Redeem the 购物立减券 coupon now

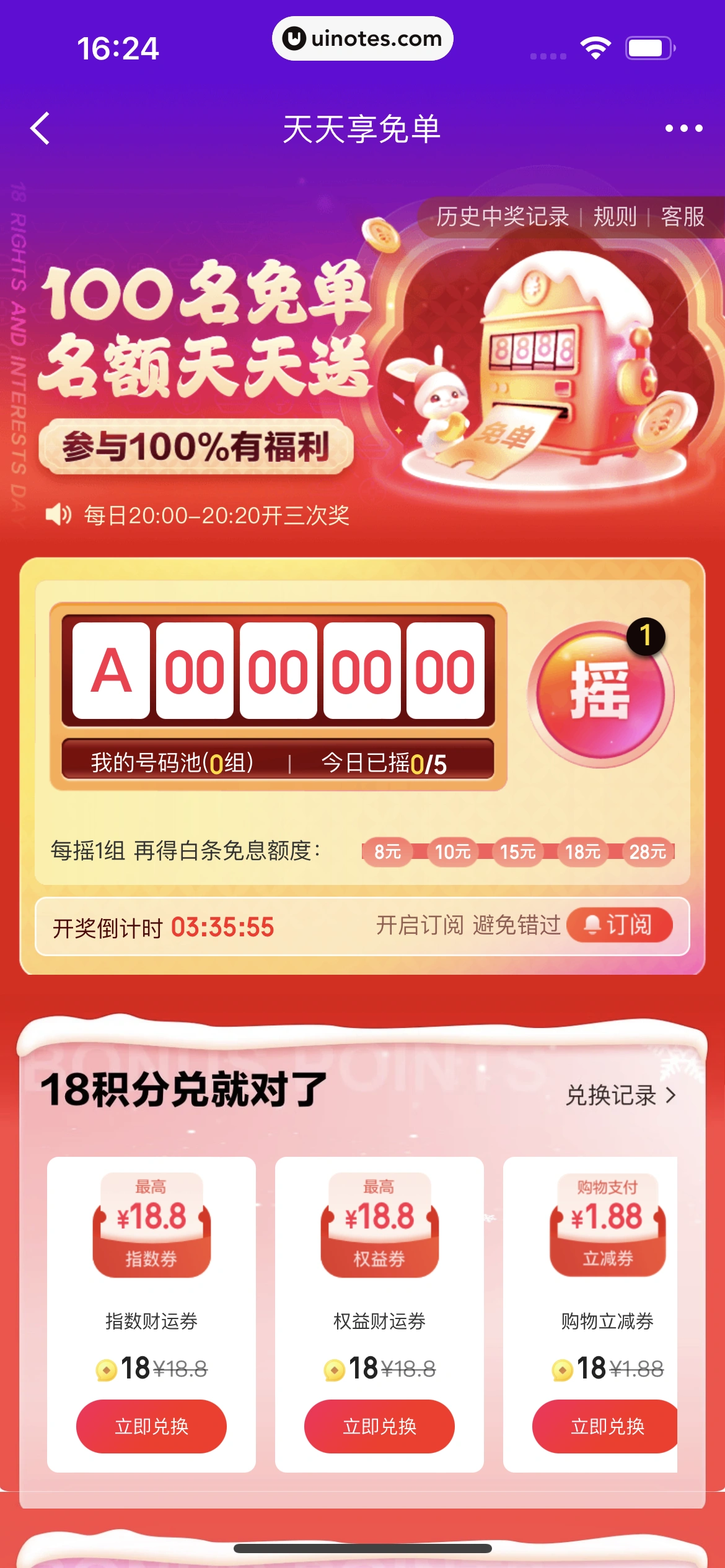(606, 1426)
